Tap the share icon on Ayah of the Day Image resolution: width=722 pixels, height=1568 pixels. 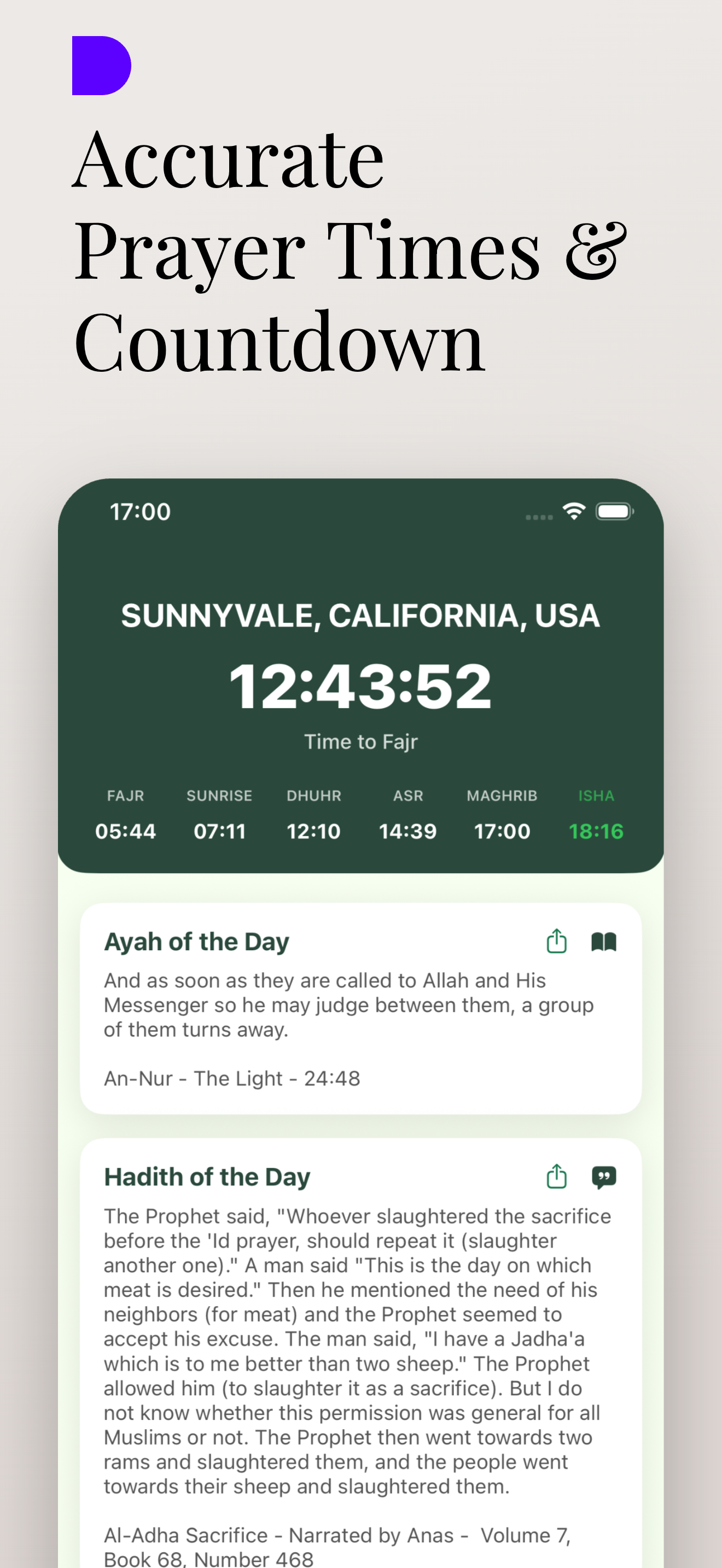click(x=556, y=941)
